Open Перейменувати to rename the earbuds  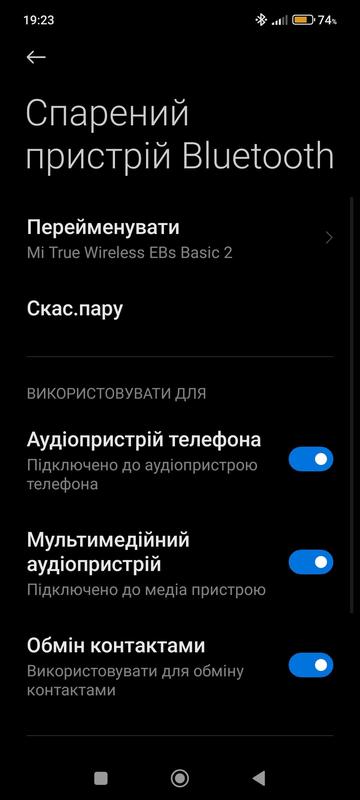pos(180,239)
